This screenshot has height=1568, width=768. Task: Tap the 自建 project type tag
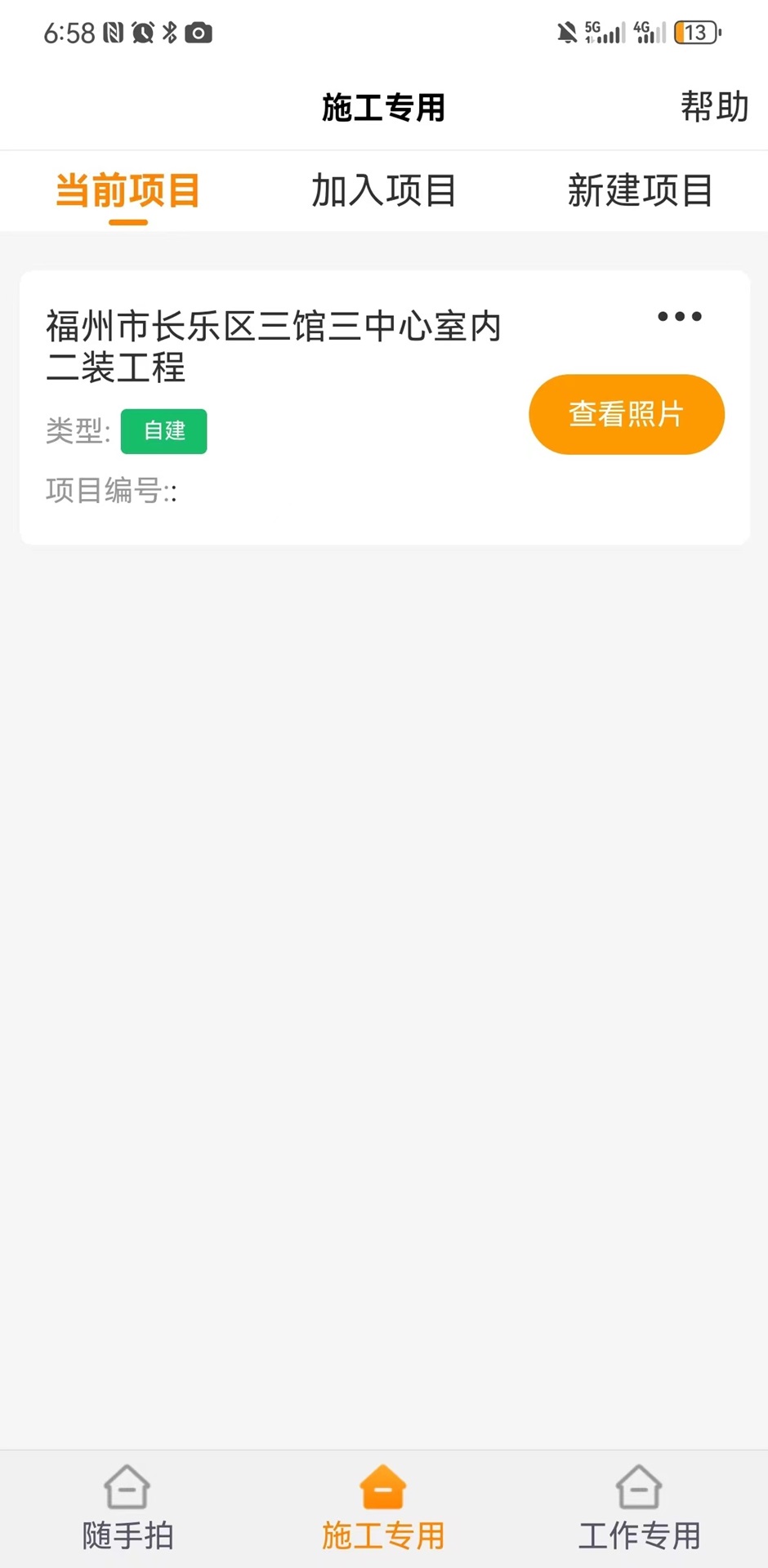[163, 430]
